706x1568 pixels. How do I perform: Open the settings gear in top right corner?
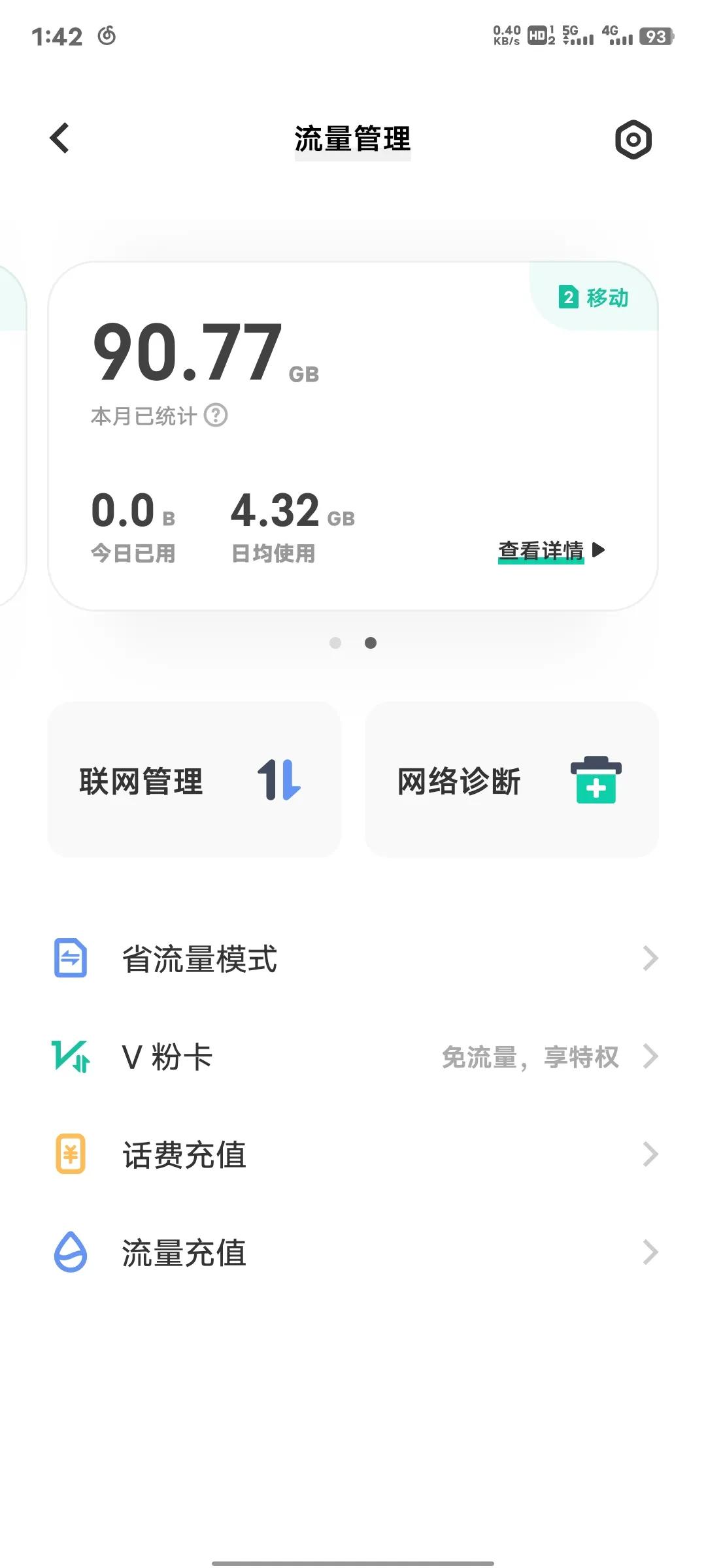pyautogui.click(x=632, y=140)
